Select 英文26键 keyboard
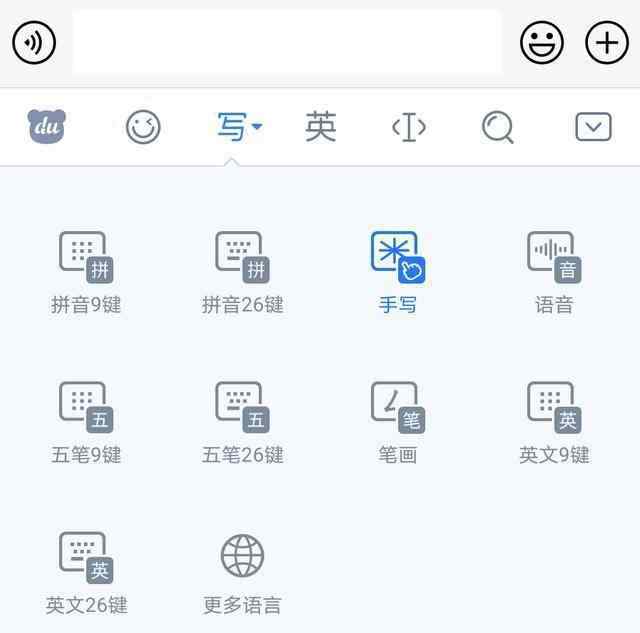The width and height of the screenshot is (640, 633). pyautogui.click(x=86, y=572)
